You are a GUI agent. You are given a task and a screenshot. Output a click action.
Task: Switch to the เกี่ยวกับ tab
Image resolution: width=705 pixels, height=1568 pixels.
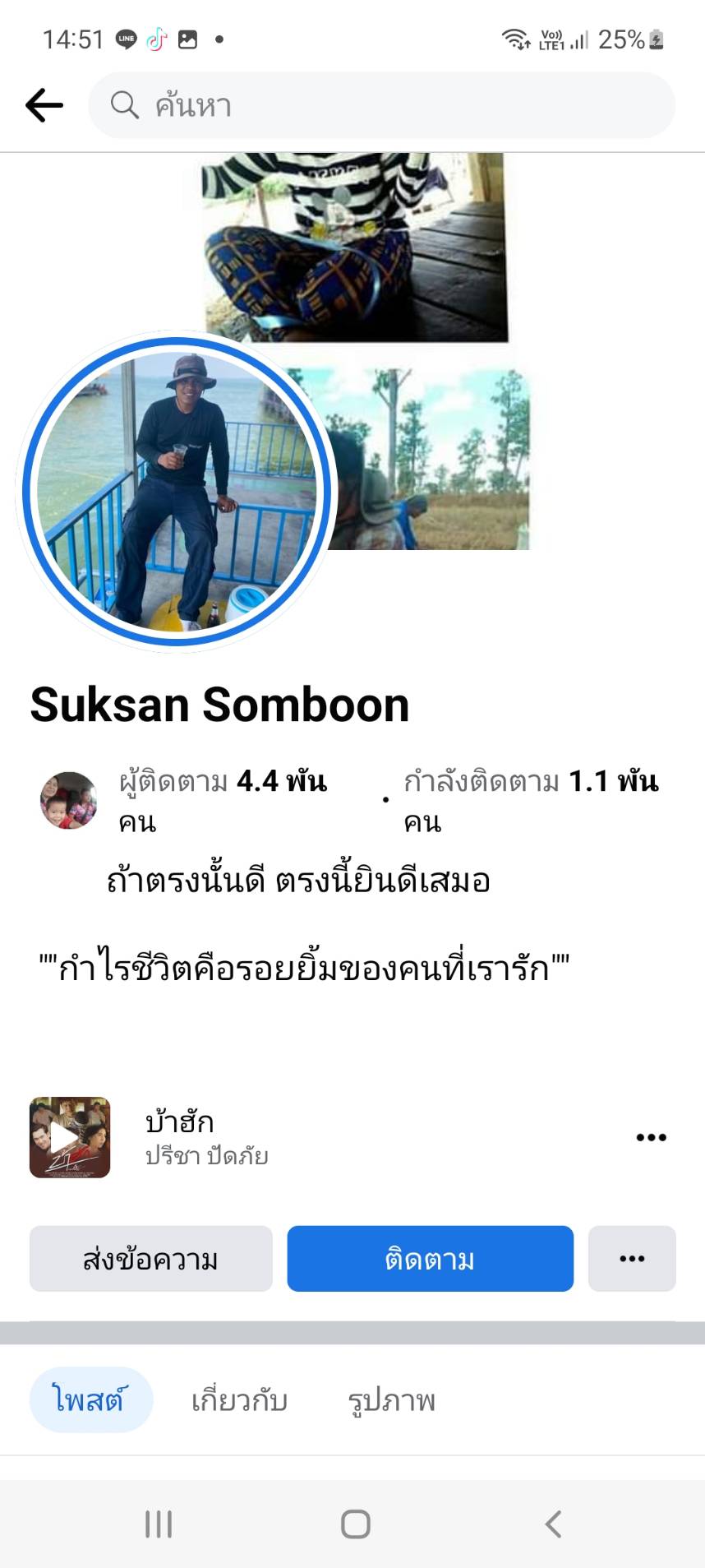[239, 1399]
